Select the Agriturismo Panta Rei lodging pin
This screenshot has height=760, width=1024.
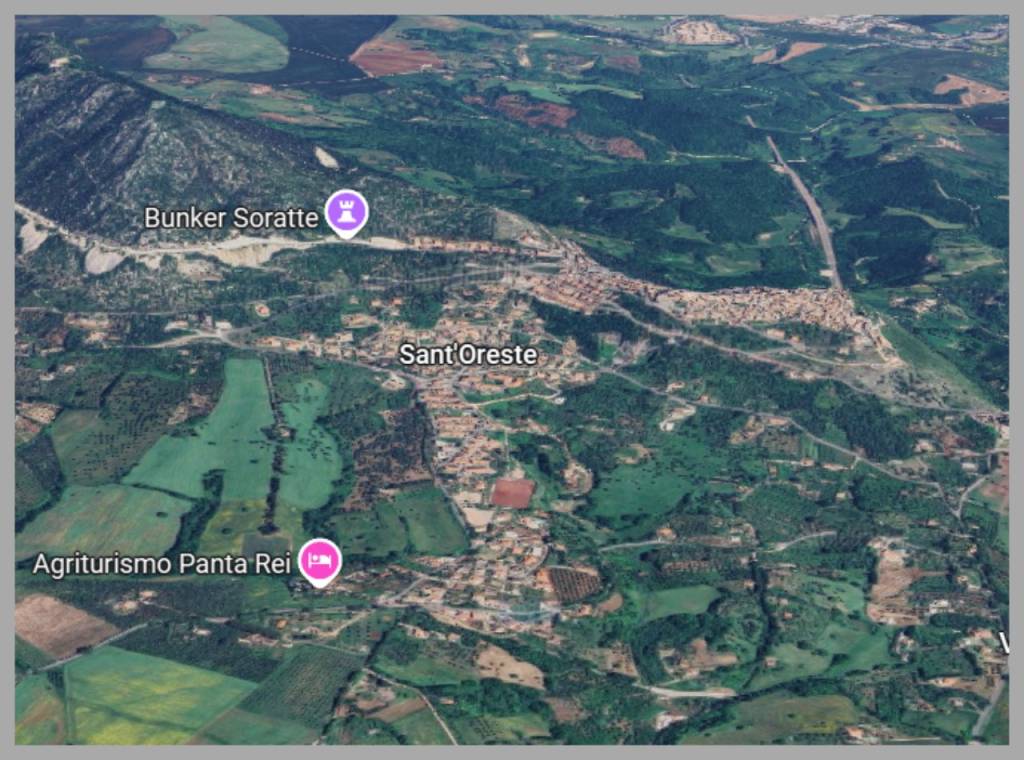(x=320, y=560)
